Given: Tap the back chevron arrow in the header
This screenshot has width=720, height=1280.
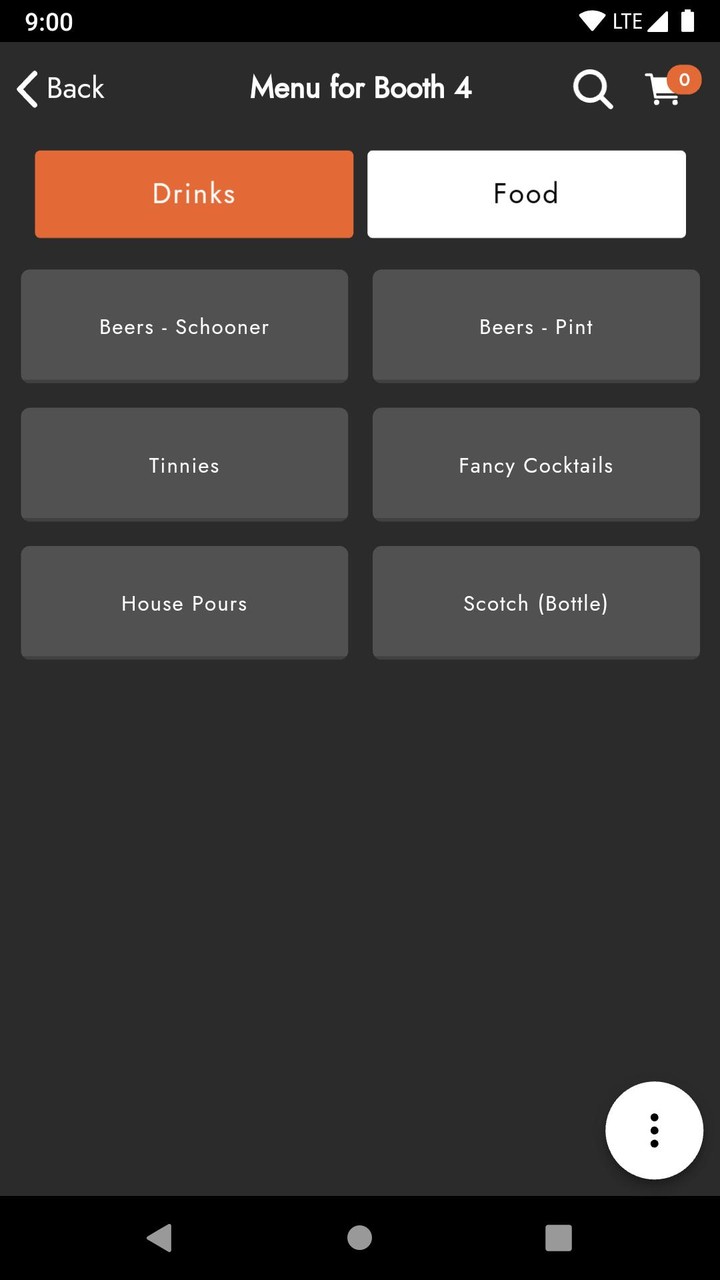Looking at the screenshot, I should (x=26, y=88).
